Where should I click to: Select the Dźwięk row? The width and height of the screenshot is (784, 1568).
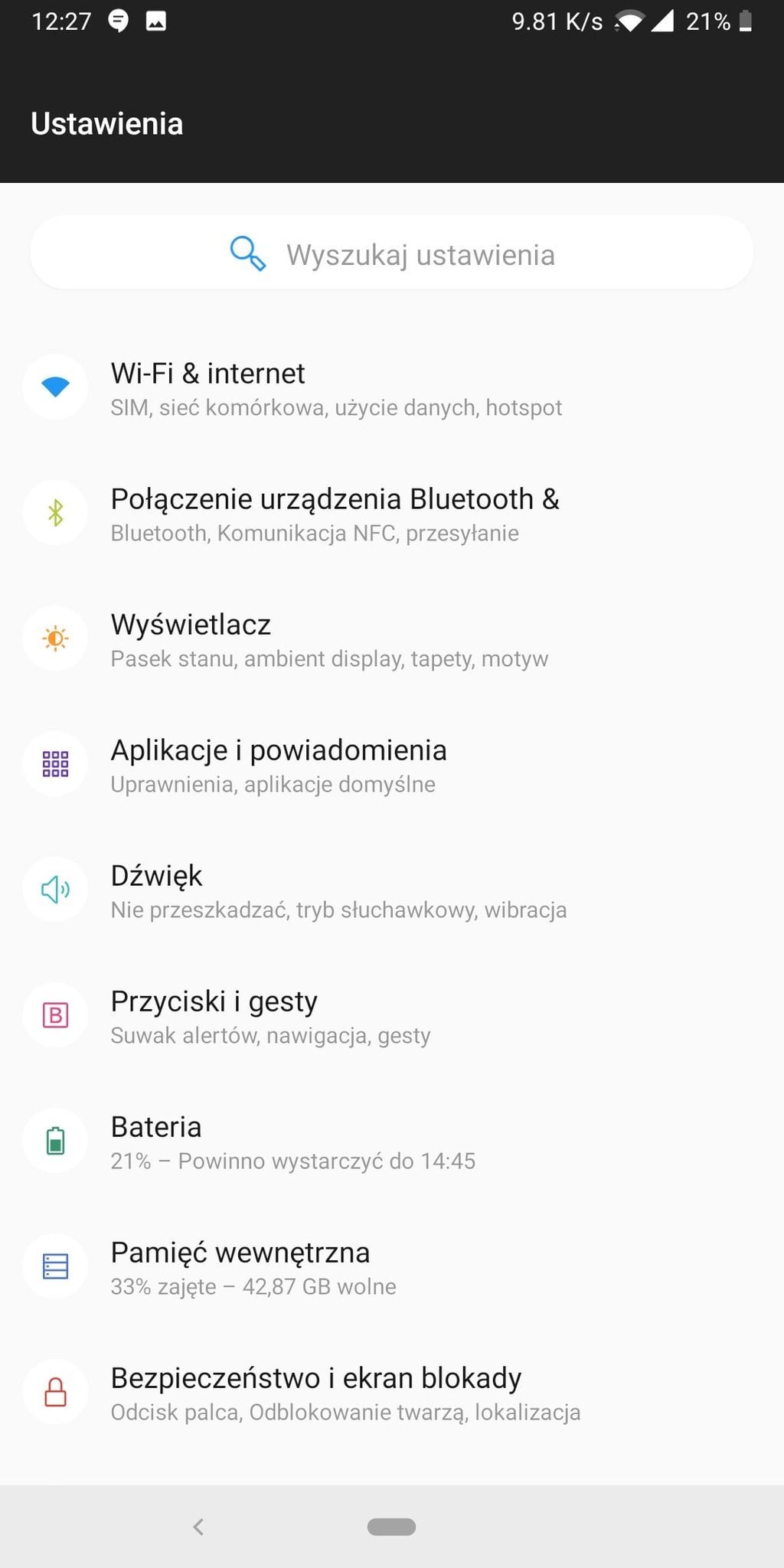[392, 890]
